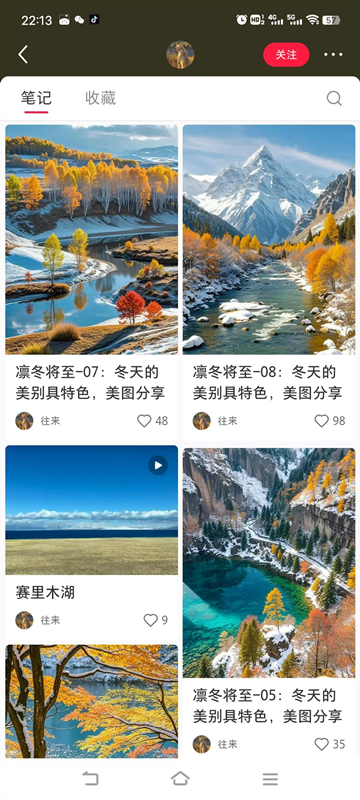Select the 笔记 tab
The width and height of the screenshot is (360, 800).
click(36, 97)
